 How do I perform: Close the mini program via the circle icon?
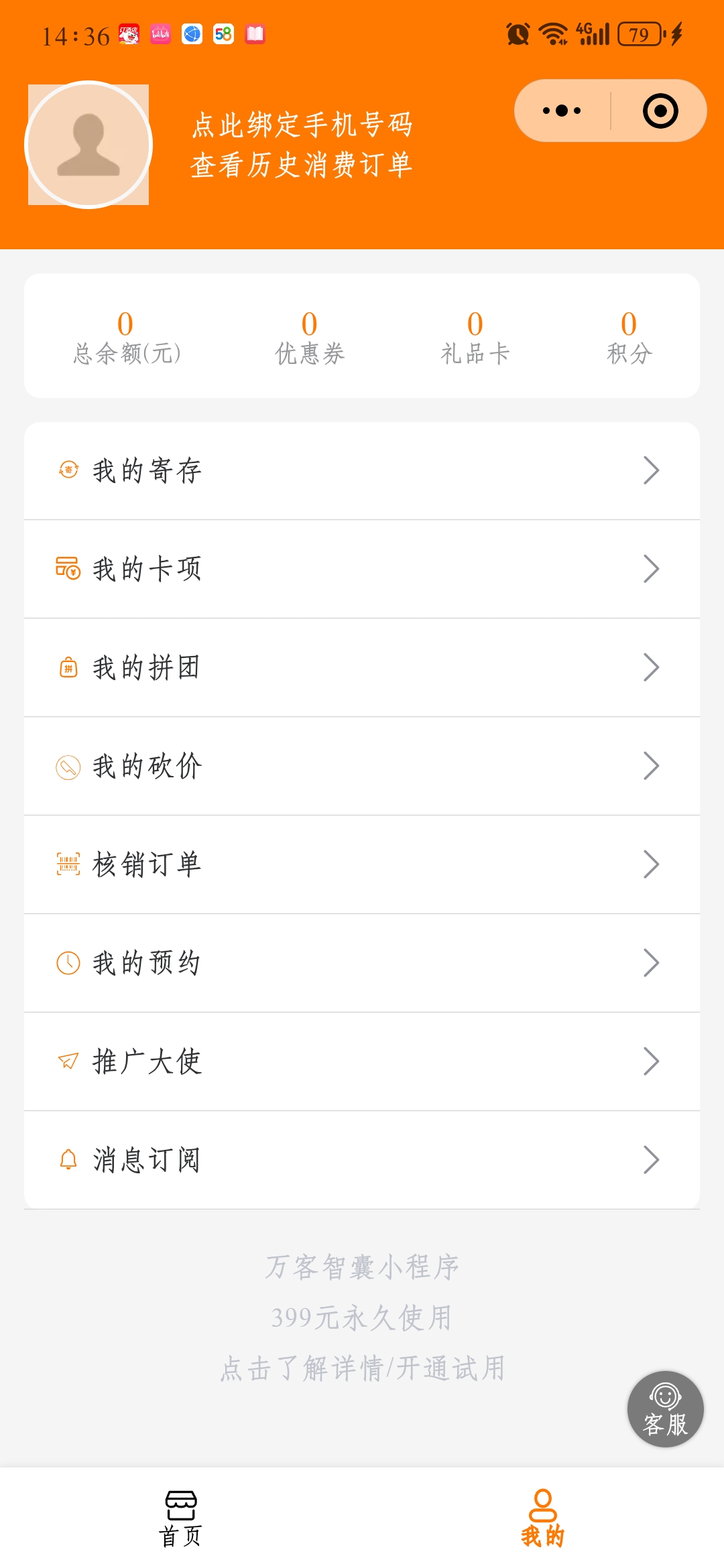click(660, 111)
